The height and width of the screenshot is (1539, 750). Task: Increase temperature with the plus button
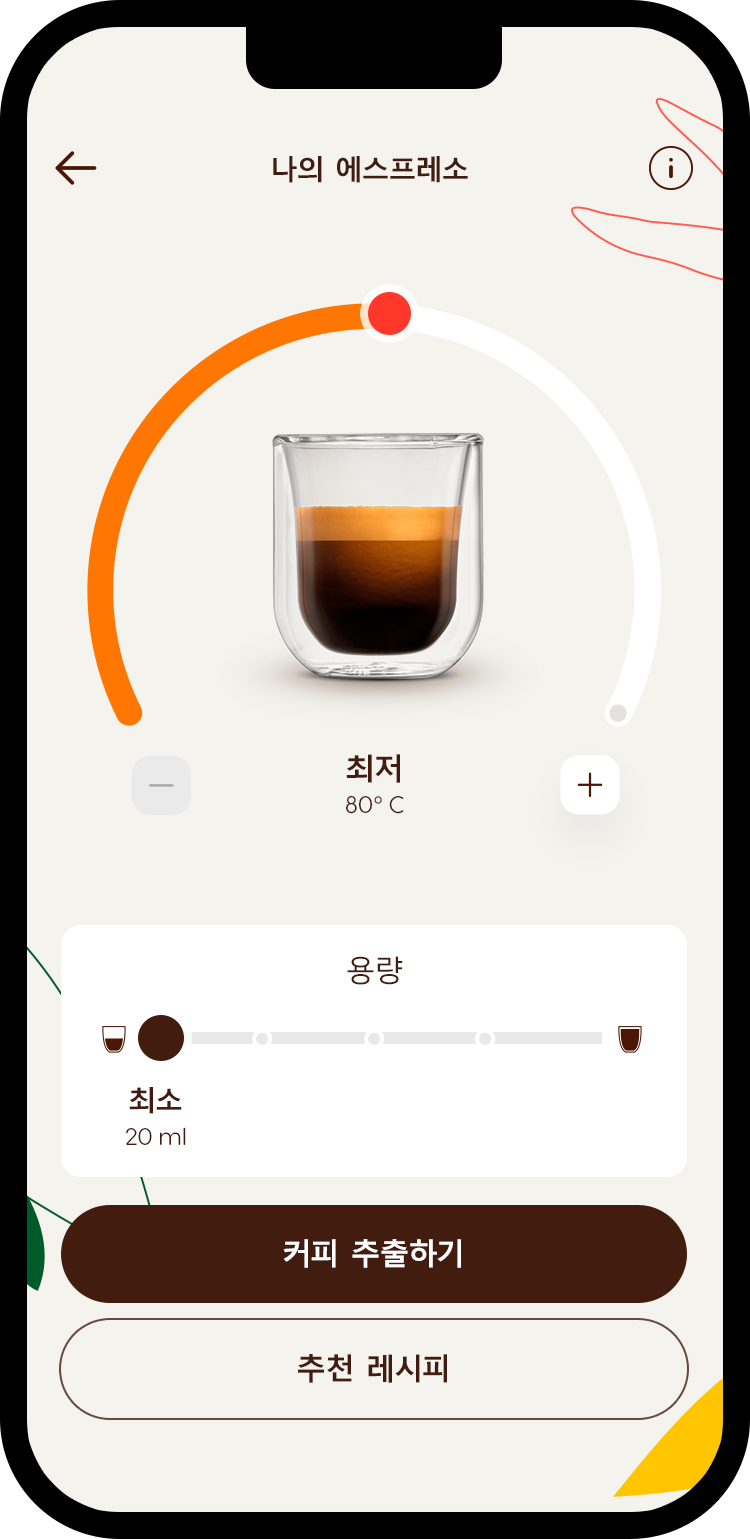[590, 785]
